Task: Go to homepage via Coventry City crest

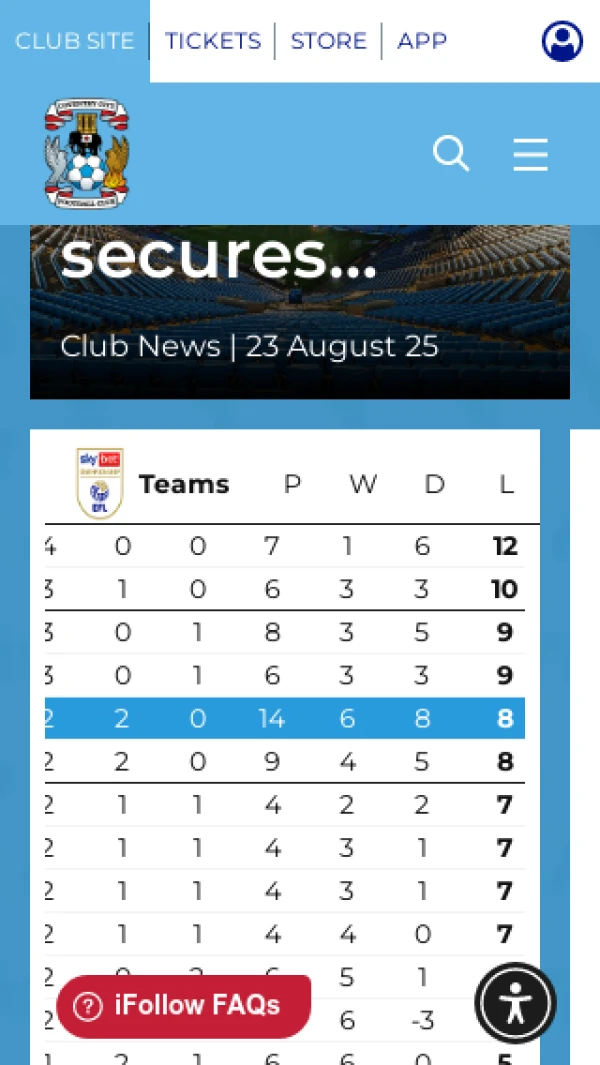Action: click(x=86, y=153)
